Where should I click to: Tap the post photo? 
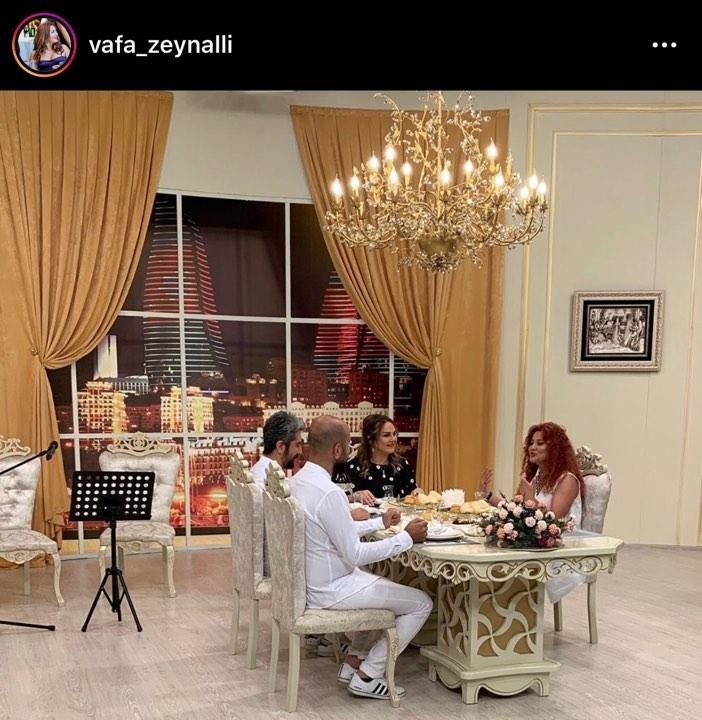(351, 405)
